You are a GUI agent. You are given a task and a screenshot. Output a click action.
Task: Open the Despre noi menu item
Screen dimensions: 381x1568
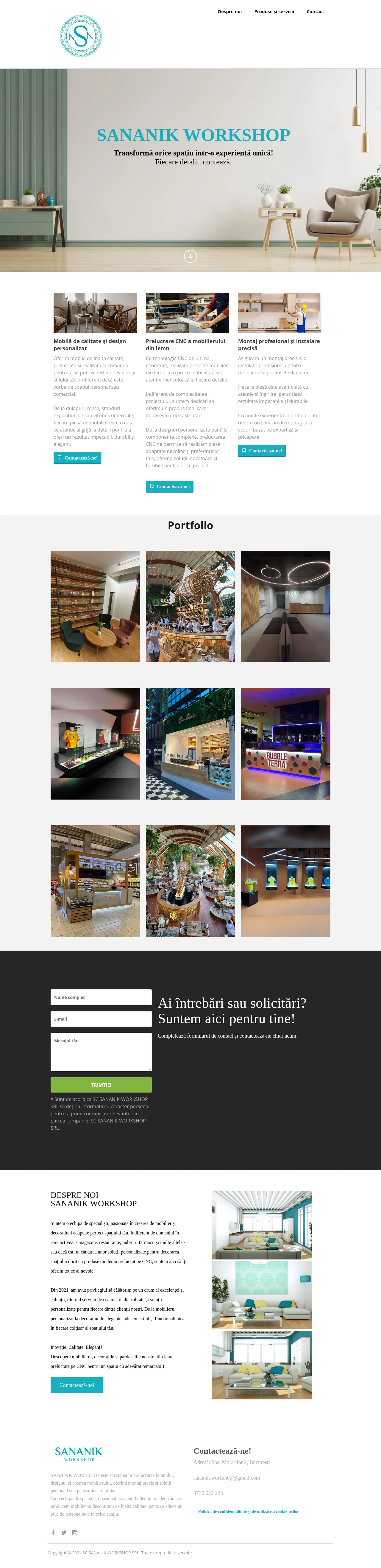point(229,12)
